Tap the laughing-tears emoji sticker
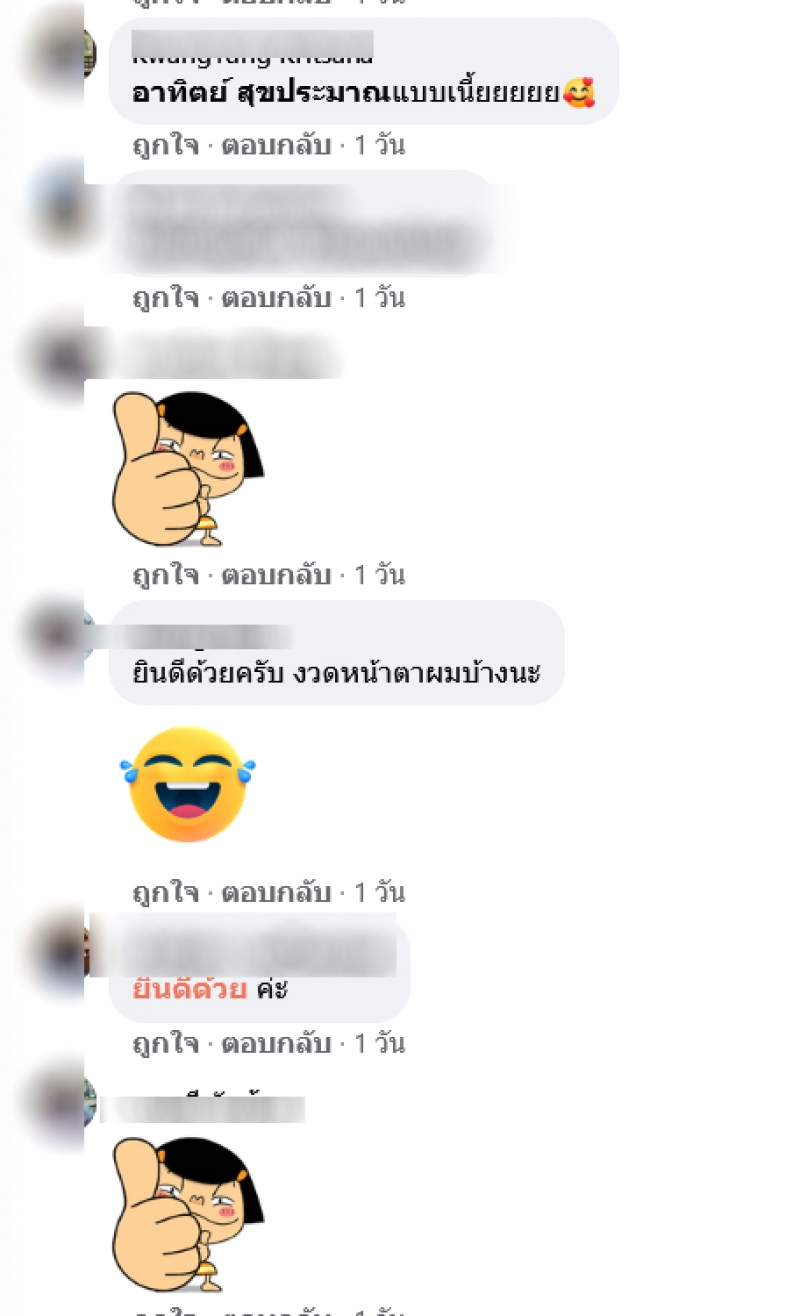Image resolution: width=800 pixels, height=1316 pixels. coord(188,784)
